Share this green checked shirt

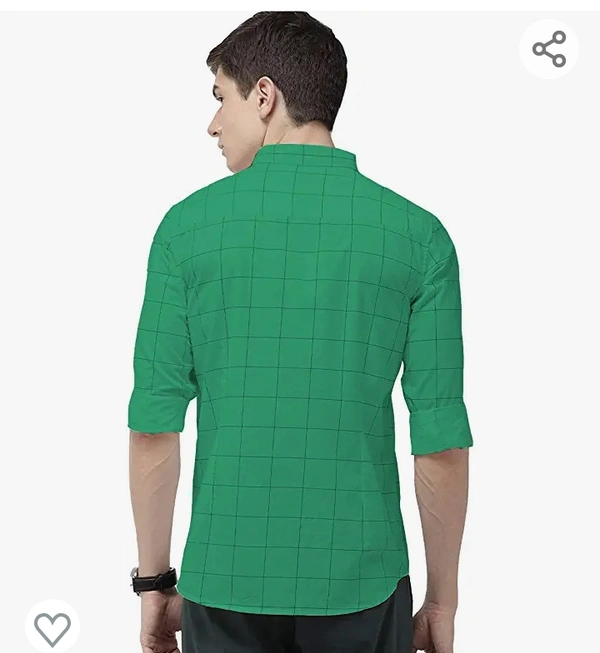pyautogui.click(x=549, y=49)
